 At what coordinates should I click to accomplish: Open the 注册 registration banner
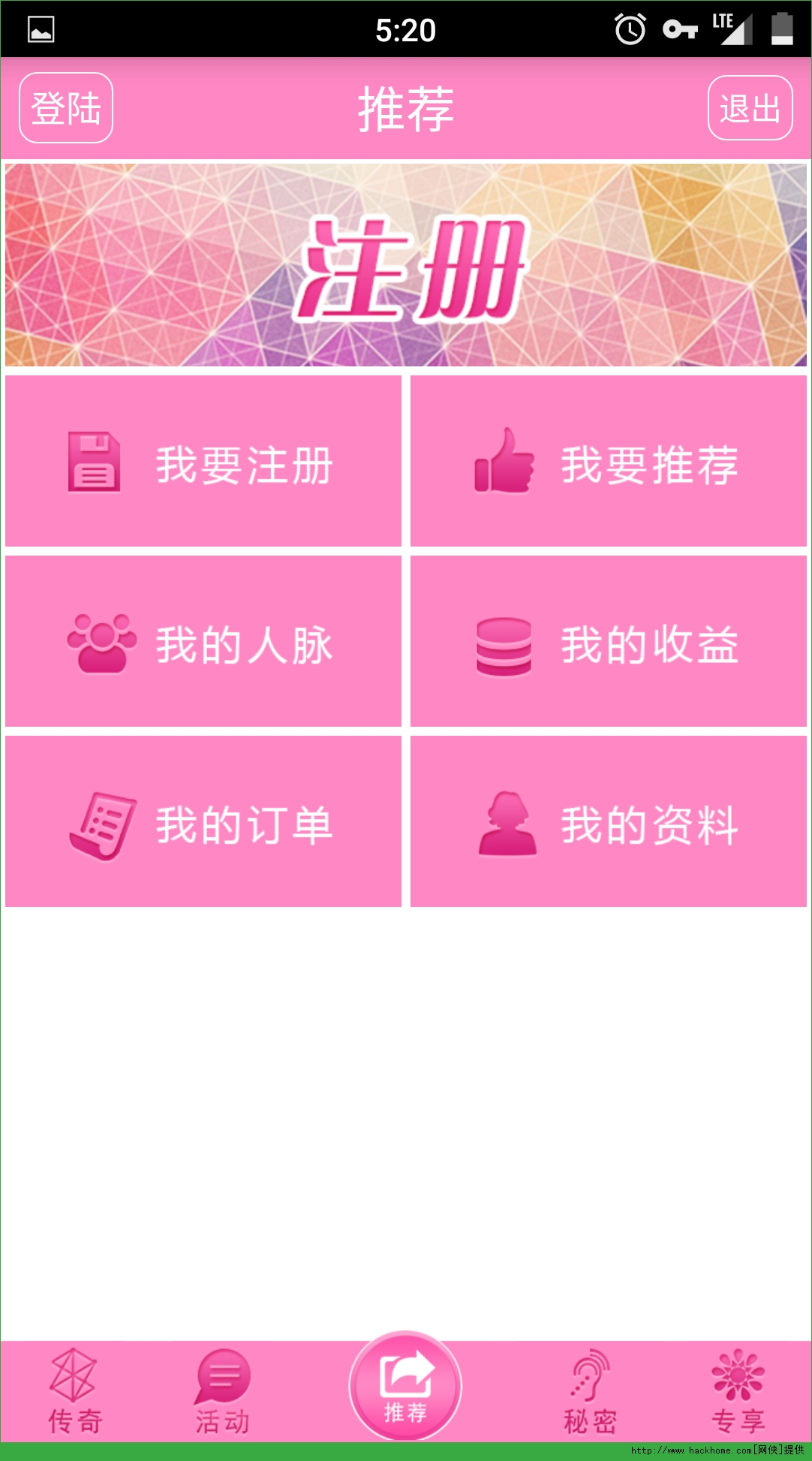point(406,265)
